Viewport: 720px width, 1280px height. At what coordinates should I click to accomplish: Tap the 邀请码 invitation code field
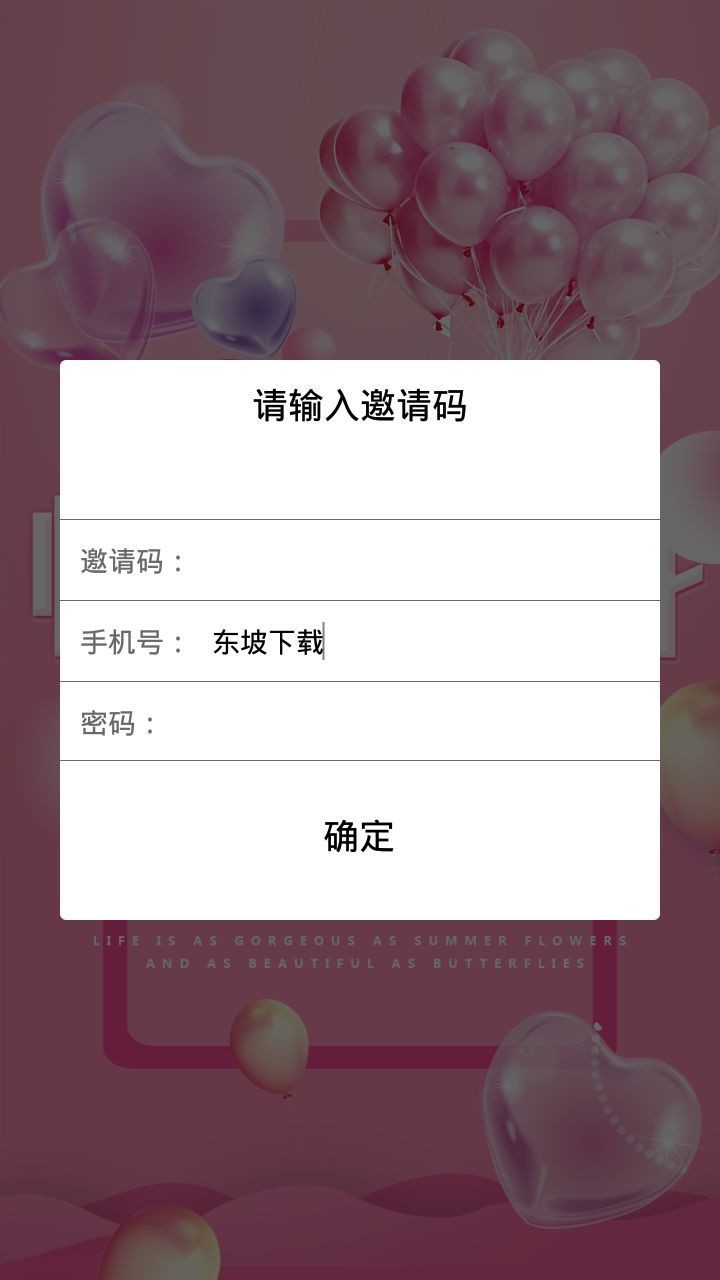pos(420,561)
